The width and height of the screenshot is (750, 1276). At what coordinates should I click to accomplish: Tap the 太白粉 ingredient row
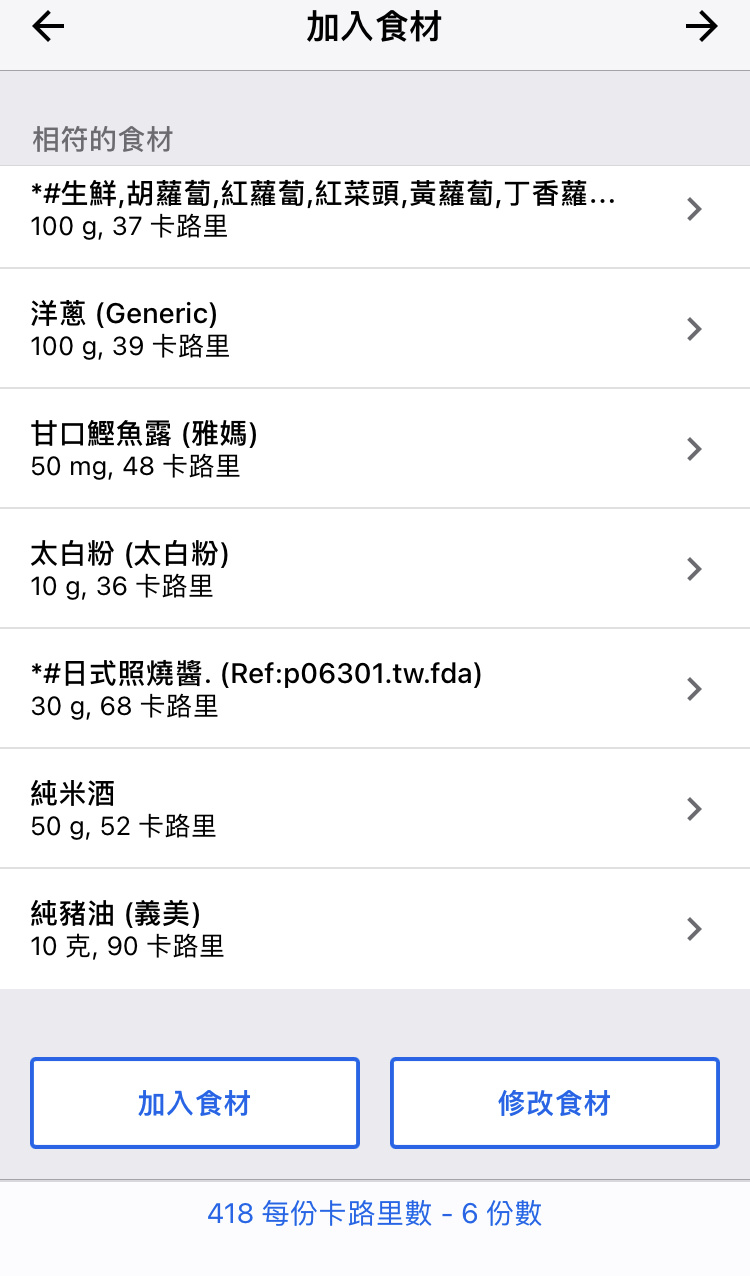[x=374, y=569]
